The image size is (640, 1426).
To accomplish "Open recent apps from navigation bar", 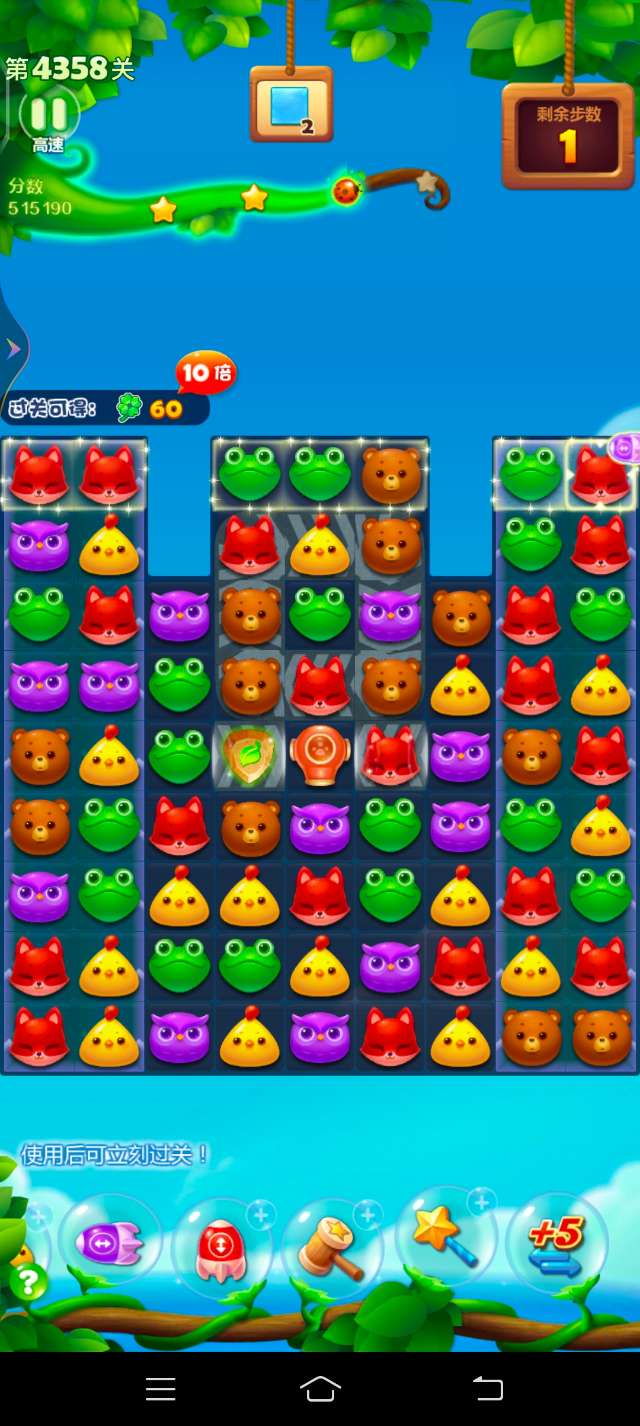I will coord(160,1388).
